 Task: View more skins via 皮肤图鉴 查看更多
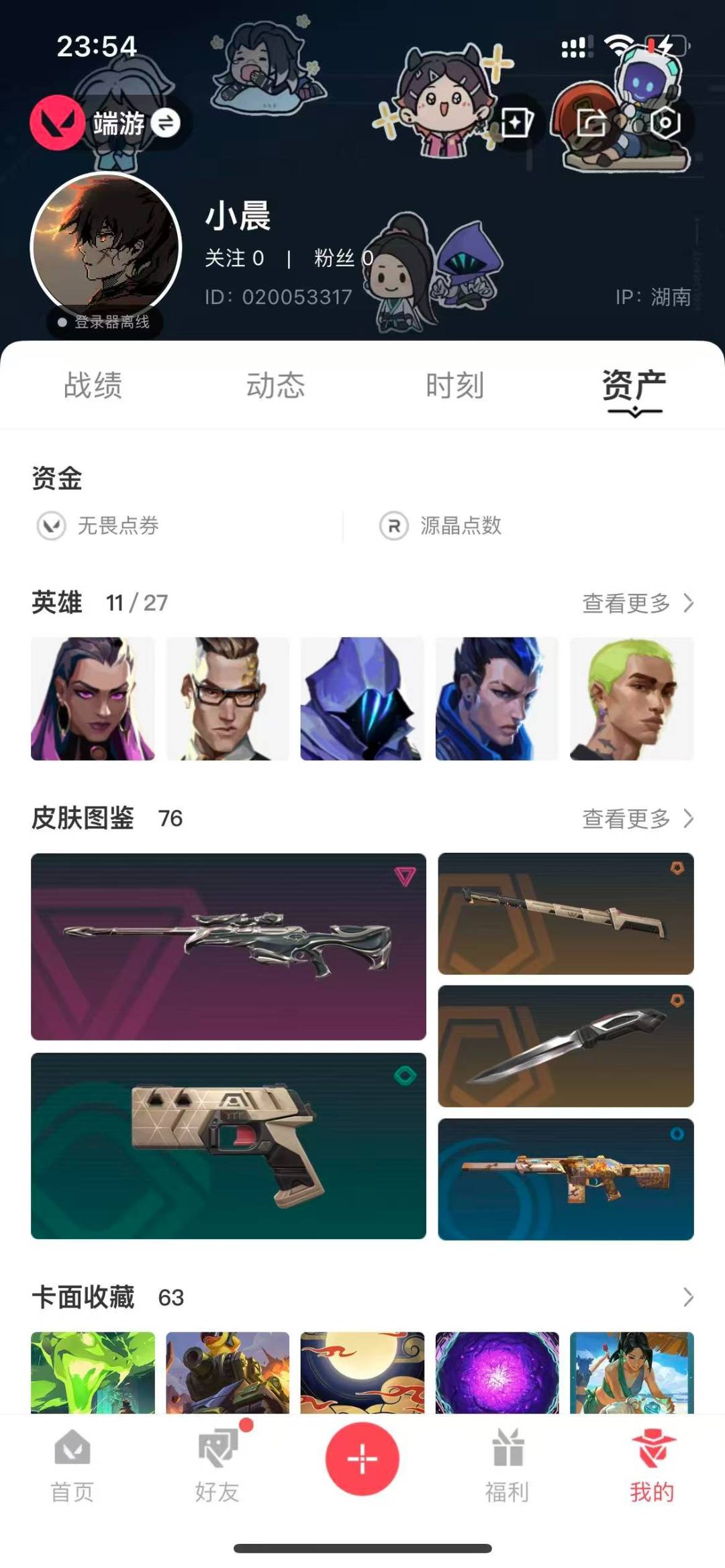[x=636, y=819]
